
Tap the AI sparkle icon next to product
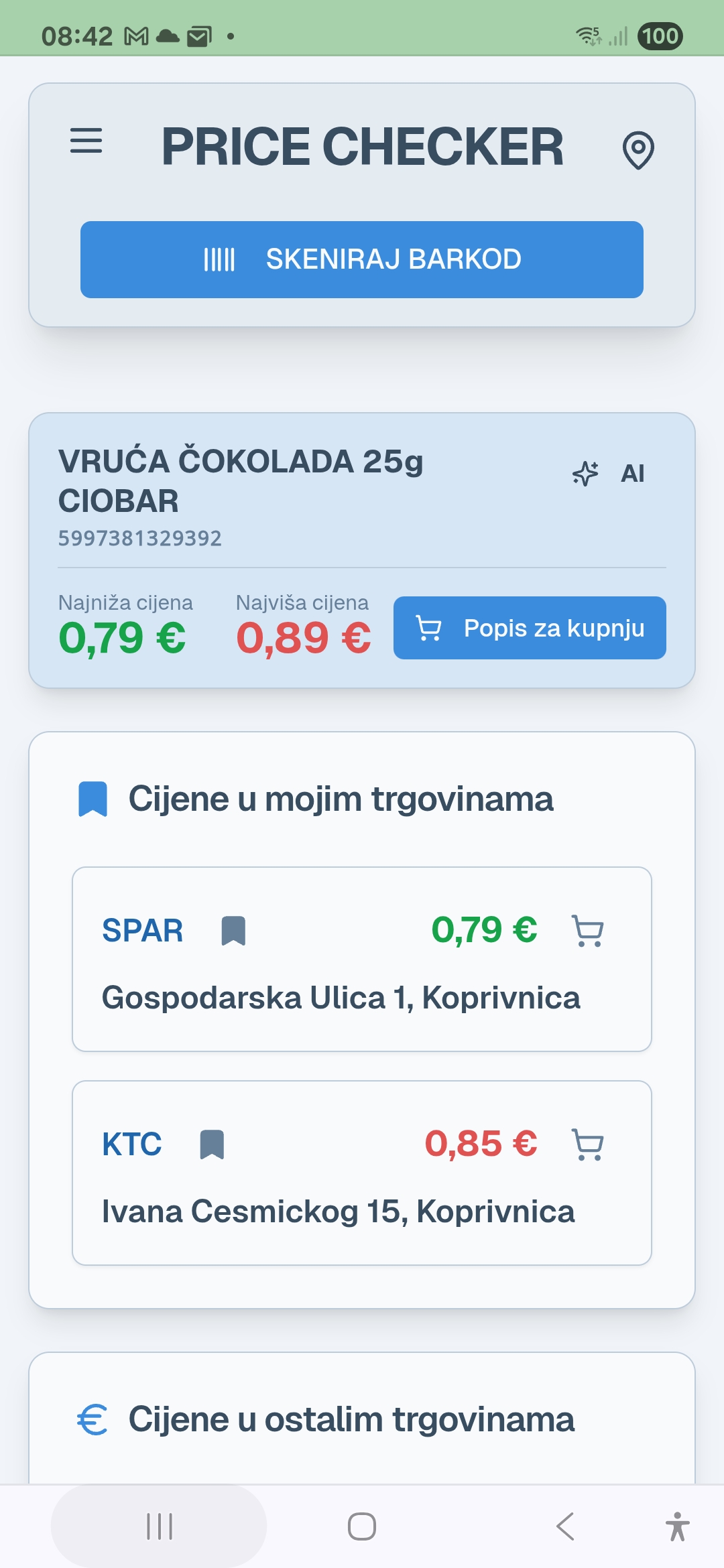586,473
